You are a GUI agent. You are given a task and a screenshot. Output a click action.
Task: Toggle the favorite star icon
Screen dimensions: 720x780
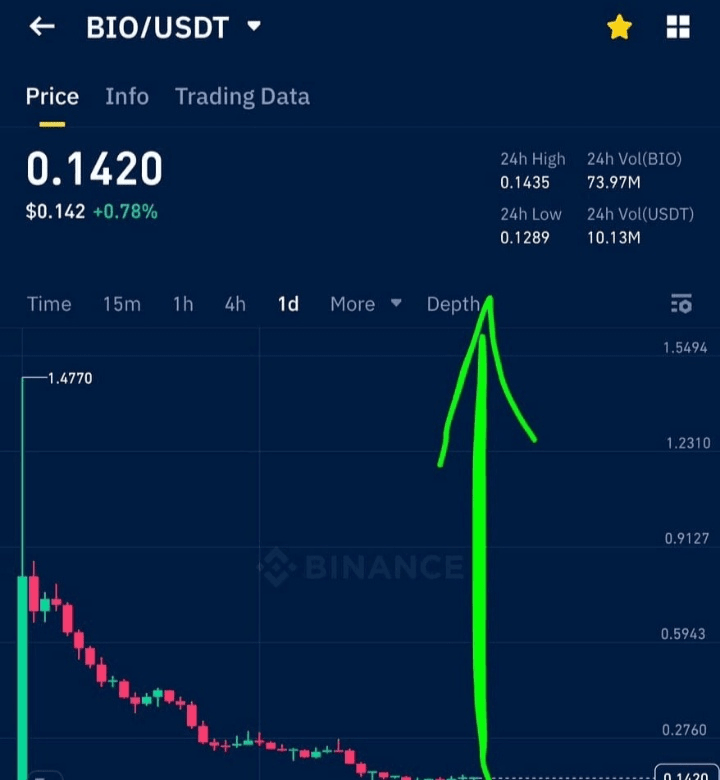[619, 28]
